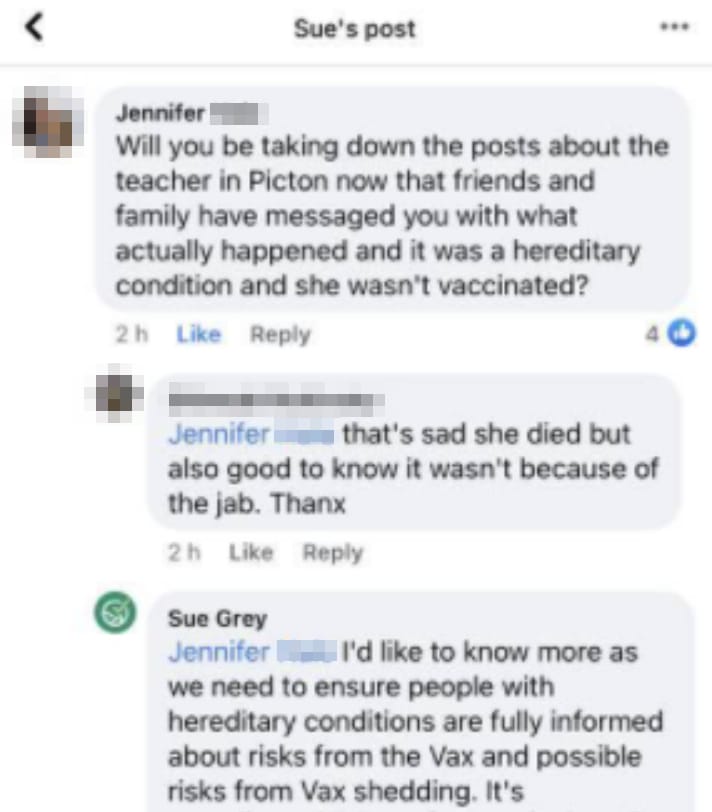712x812 pixels.
Task: Open Jennifer's name on top comment
Action: (x=160, y=111)
